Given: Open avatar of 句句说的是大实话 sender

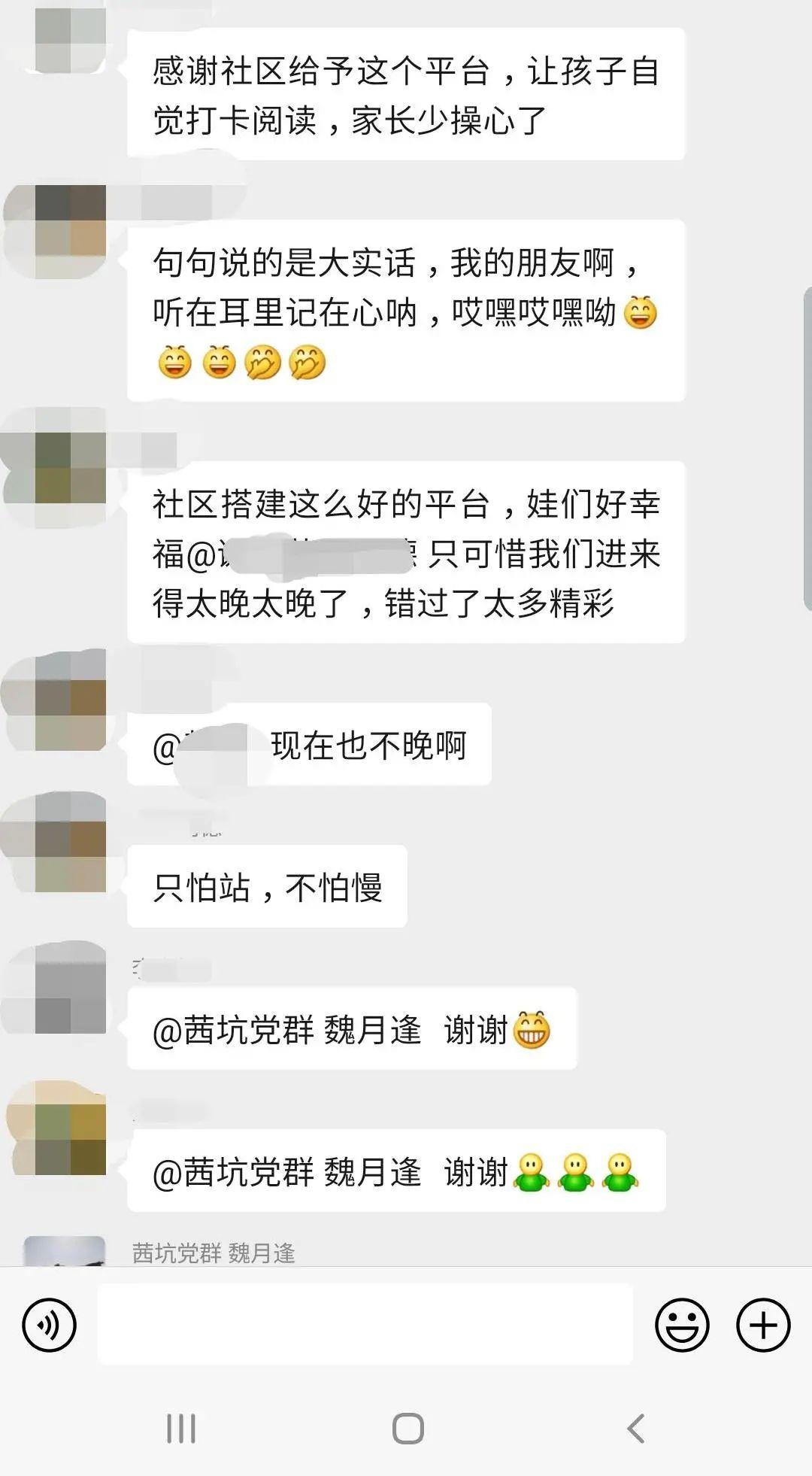Looking at the screenshot, I should pos(70,229).
